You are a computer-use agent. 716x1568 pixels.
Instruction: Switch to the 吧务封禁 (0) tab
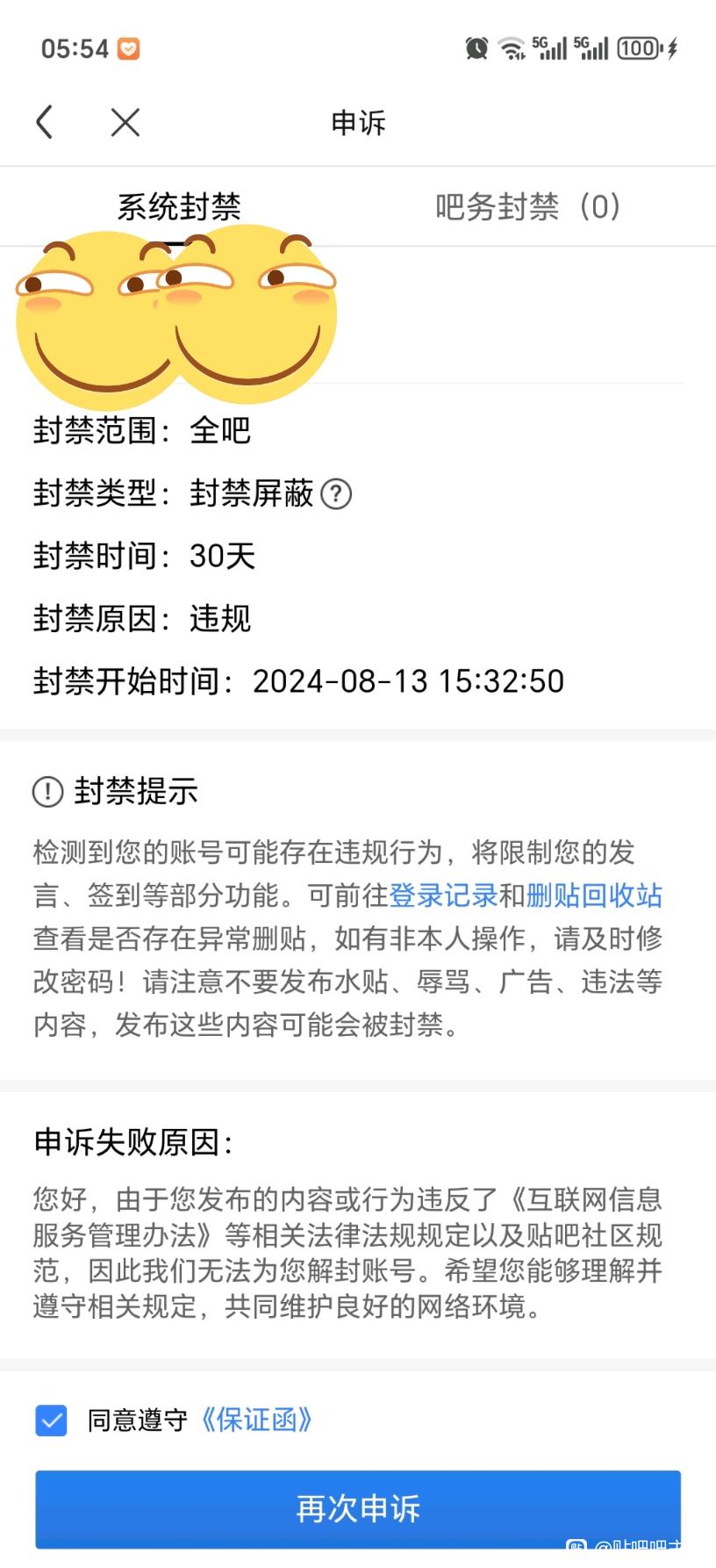(x=528, y=207)
